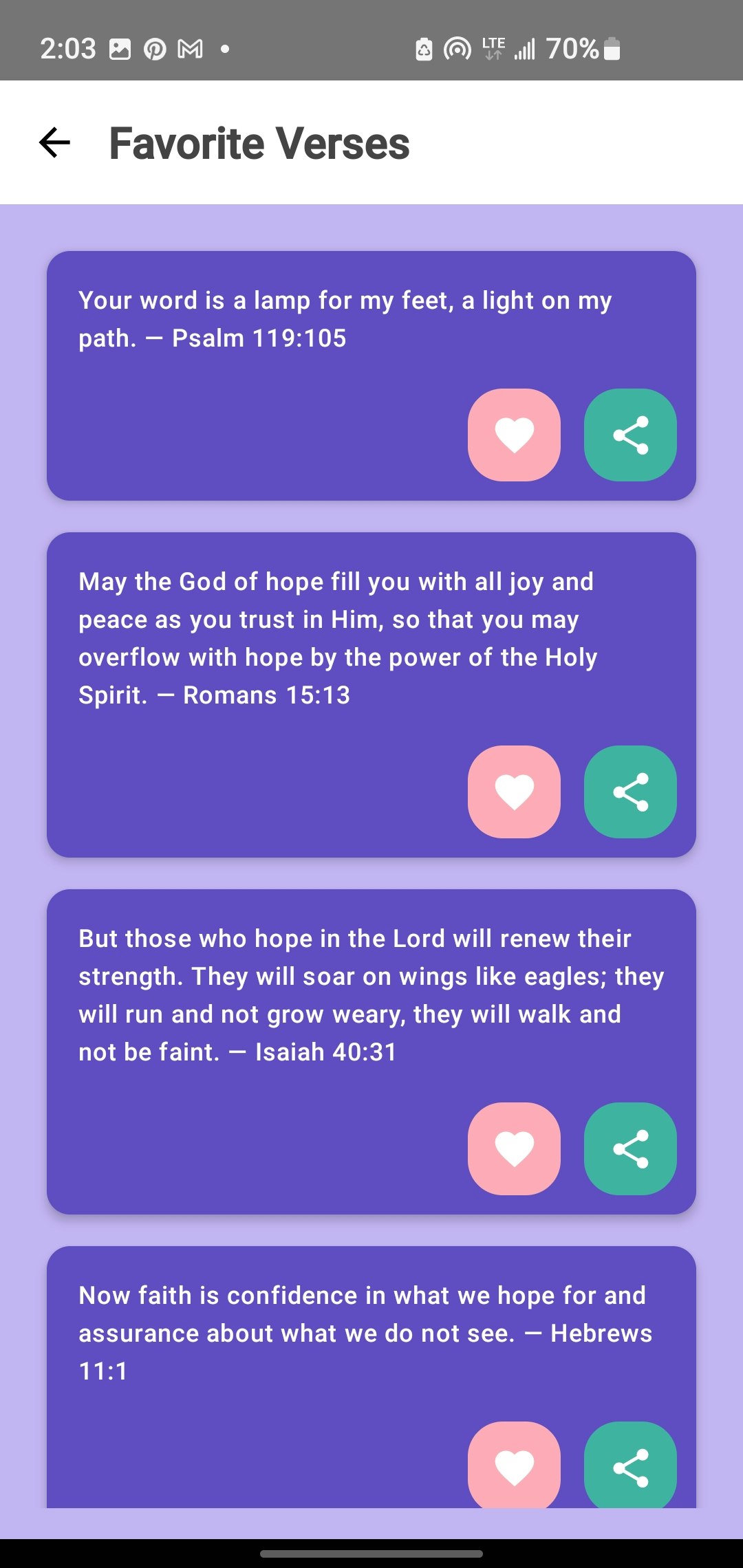This screenshot has width=743, height=1568.
Task: Unfavorite the Psalm 119:105 verse
Action: pyautogui.click(x=514, y=435)
